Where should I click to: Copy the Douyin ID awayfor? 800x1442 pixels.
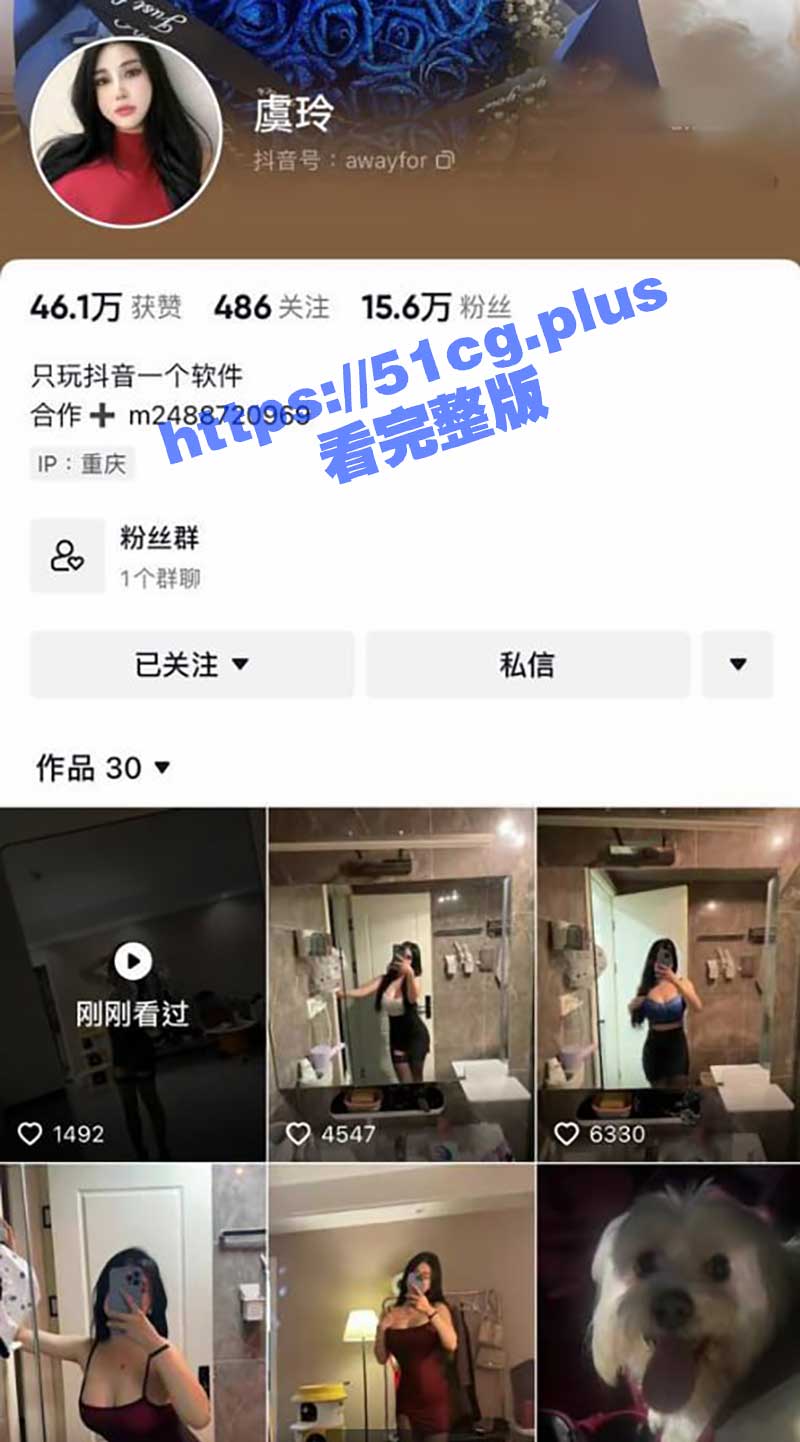coord(446,160)
